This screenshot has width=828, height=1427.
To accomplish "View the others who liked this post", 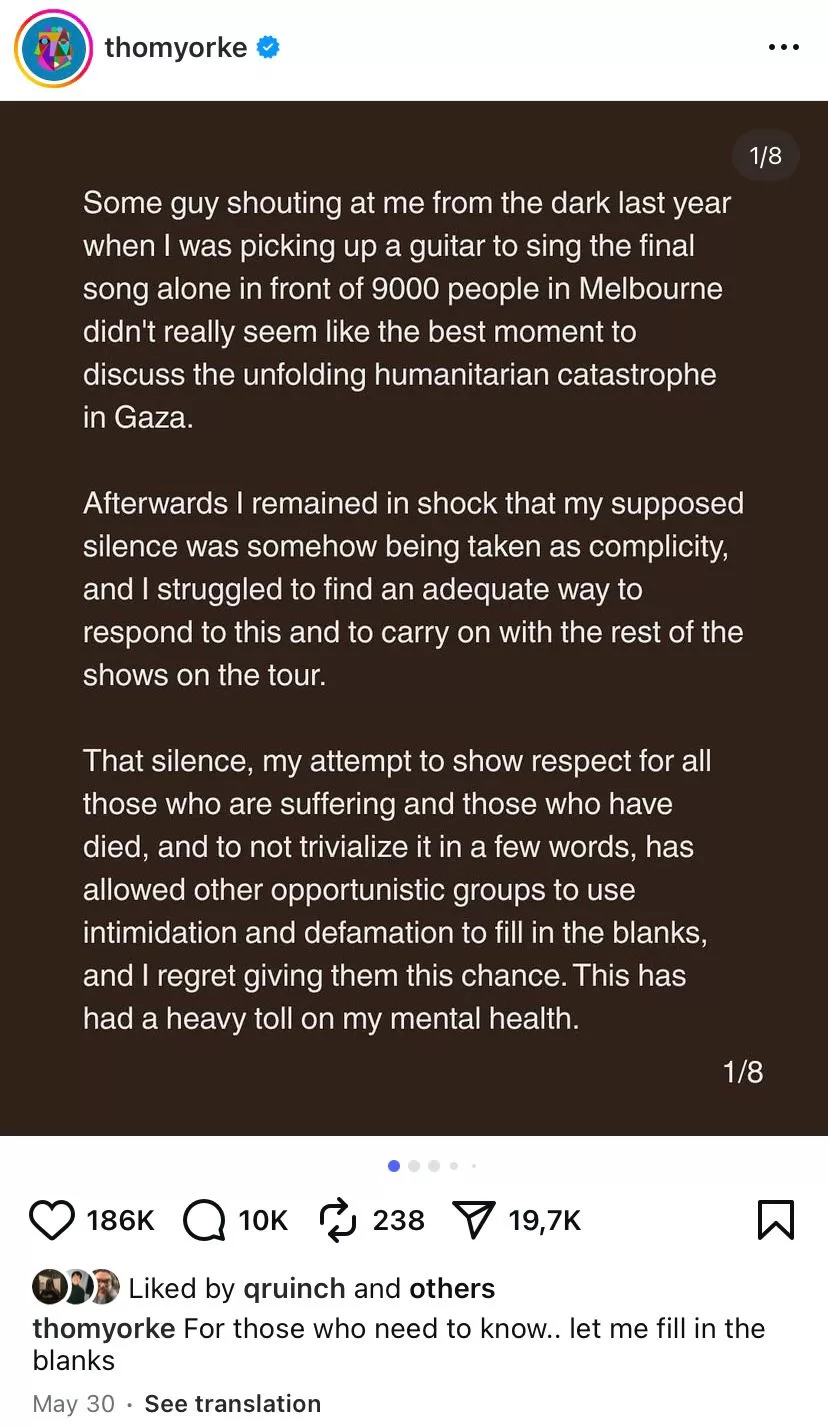I will (x=452, y=1288).
